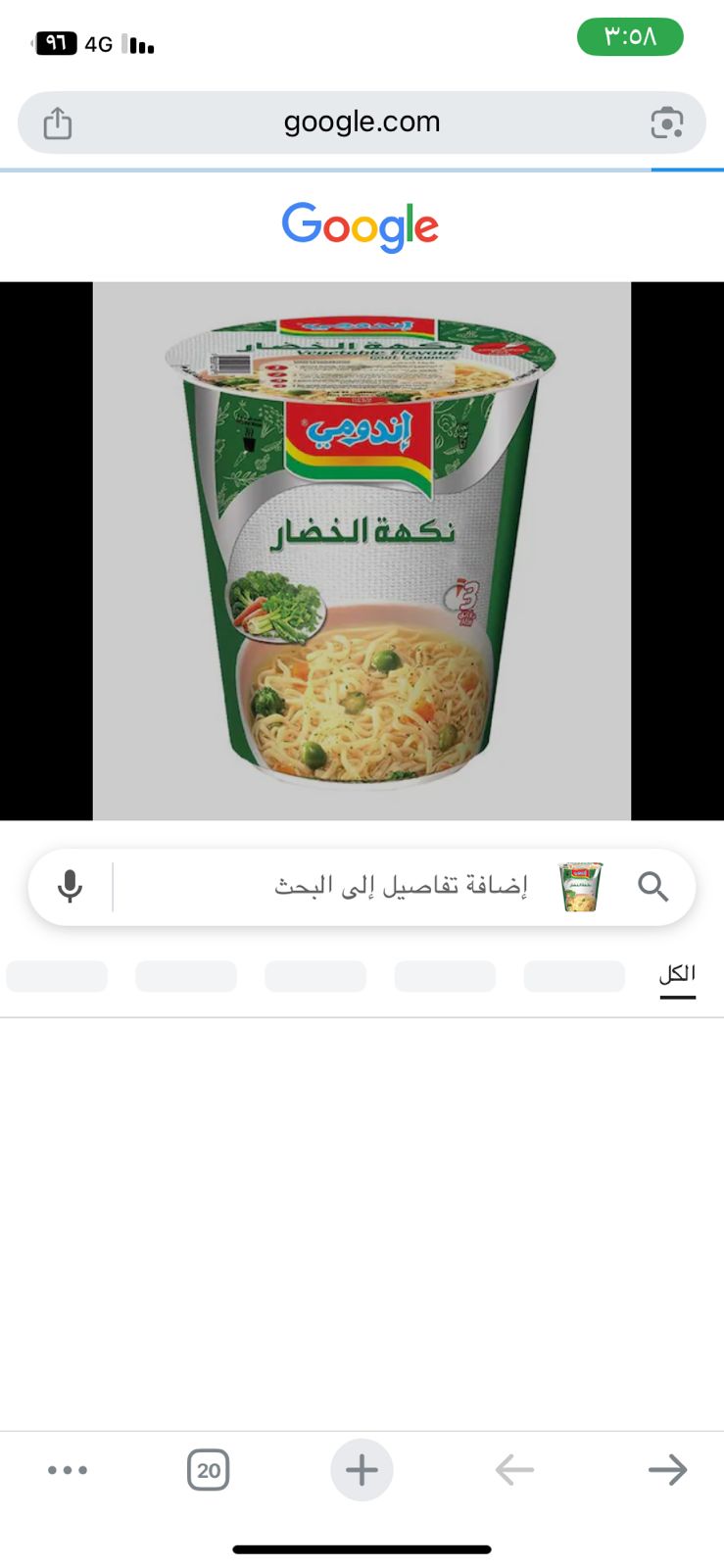
Task: Tap the magnifier search icon
Action: point(652,887)
